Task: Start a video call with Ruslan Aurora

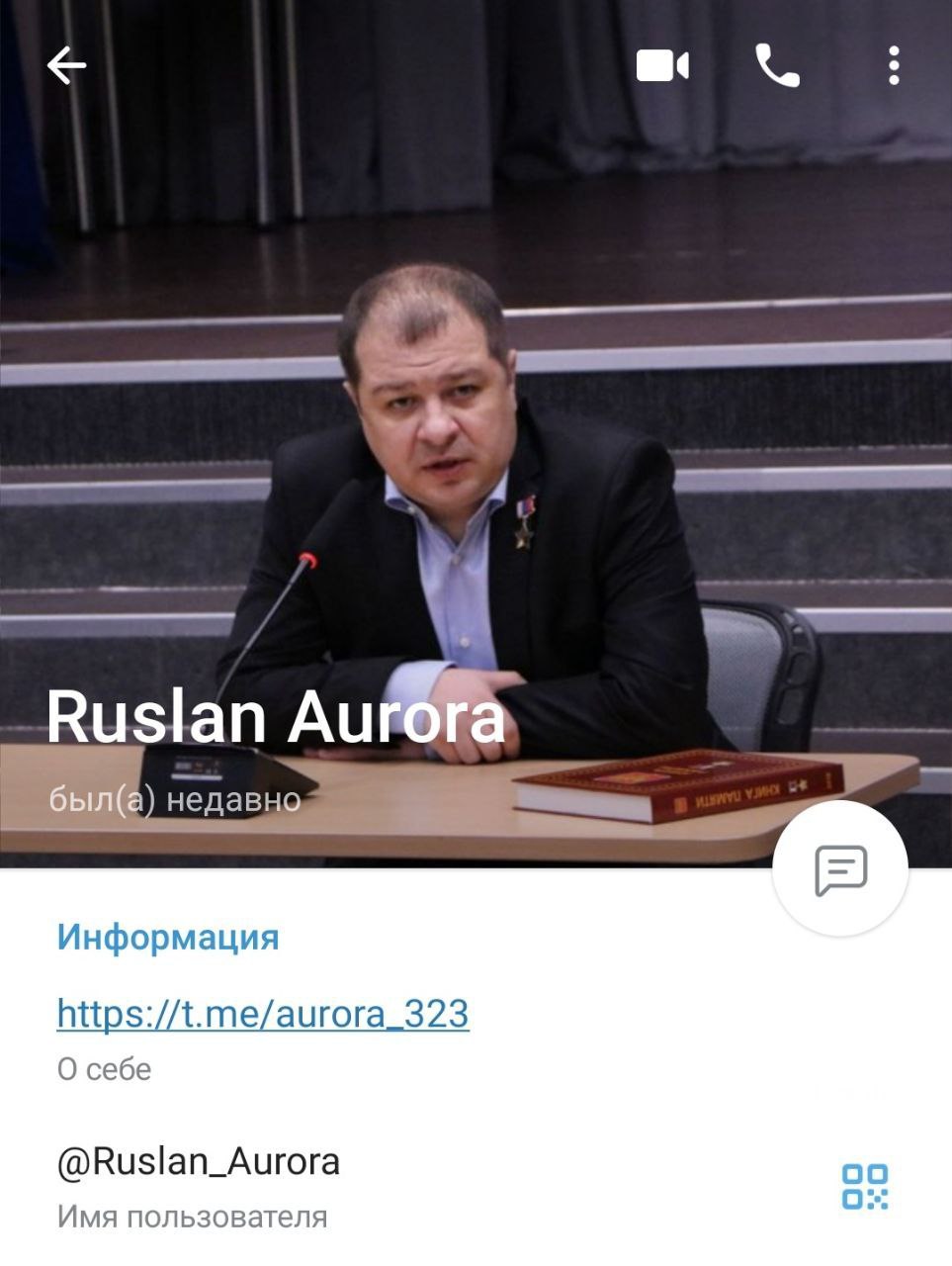Action: coord(661,66)
